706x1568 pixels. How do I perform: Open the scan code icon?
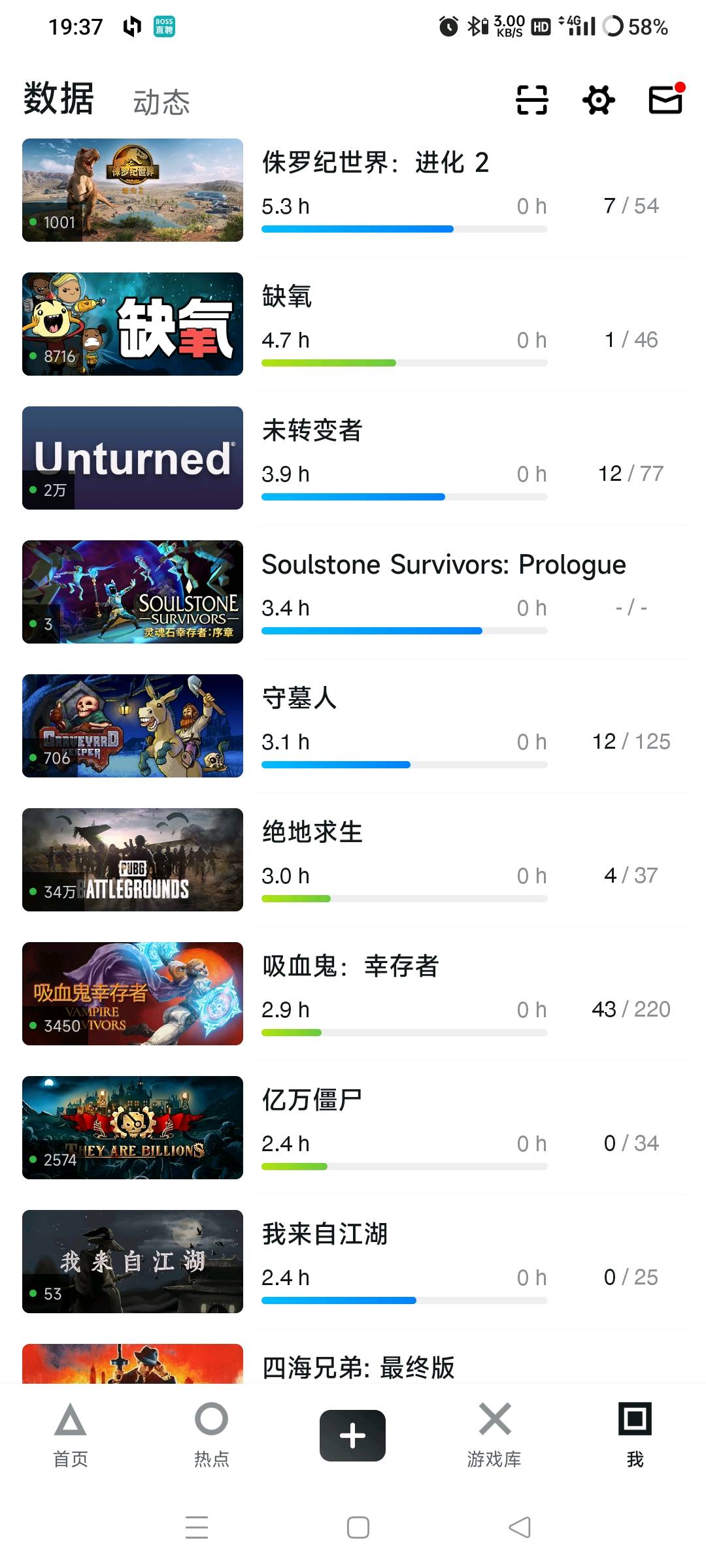click(x=531, y=100)
